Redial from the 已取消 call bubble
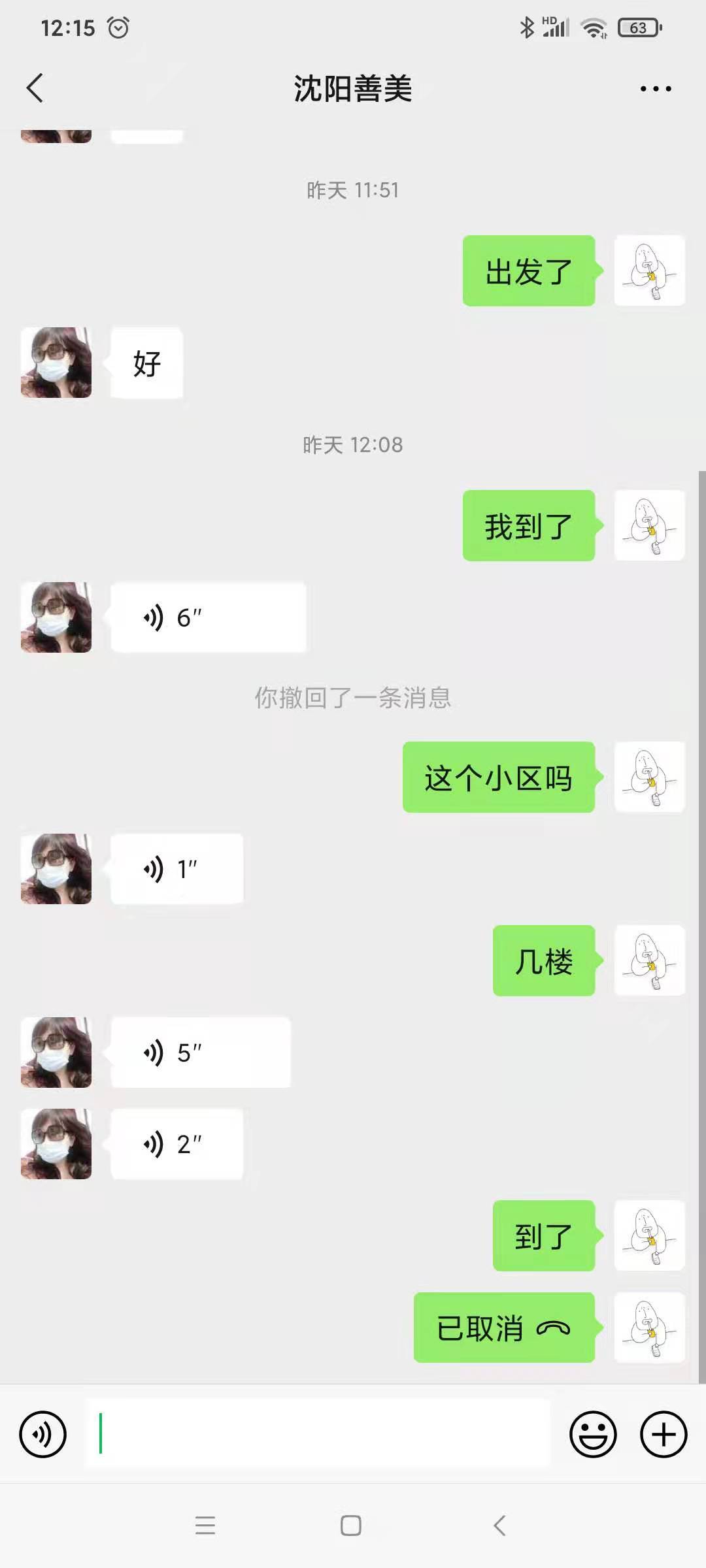Image resolution: width=706 pixels, height=1568 pixels. (504, 1328)
